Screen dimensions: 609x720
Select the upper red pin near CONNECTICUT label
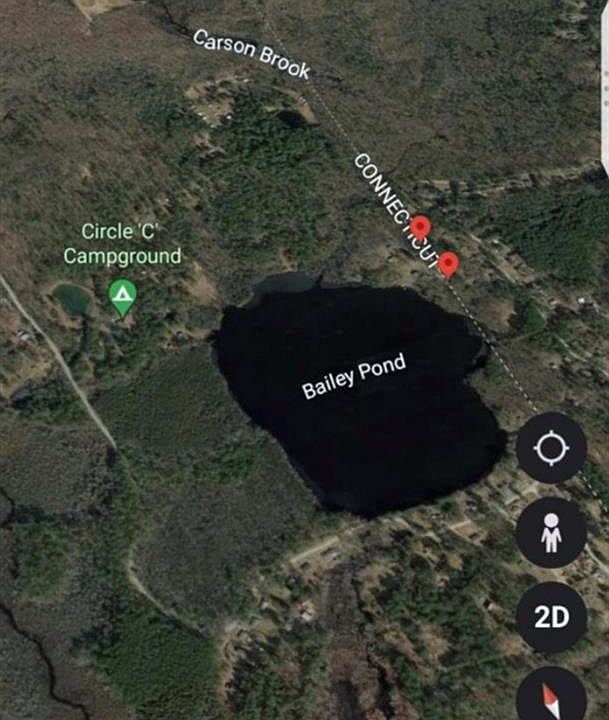421,228
